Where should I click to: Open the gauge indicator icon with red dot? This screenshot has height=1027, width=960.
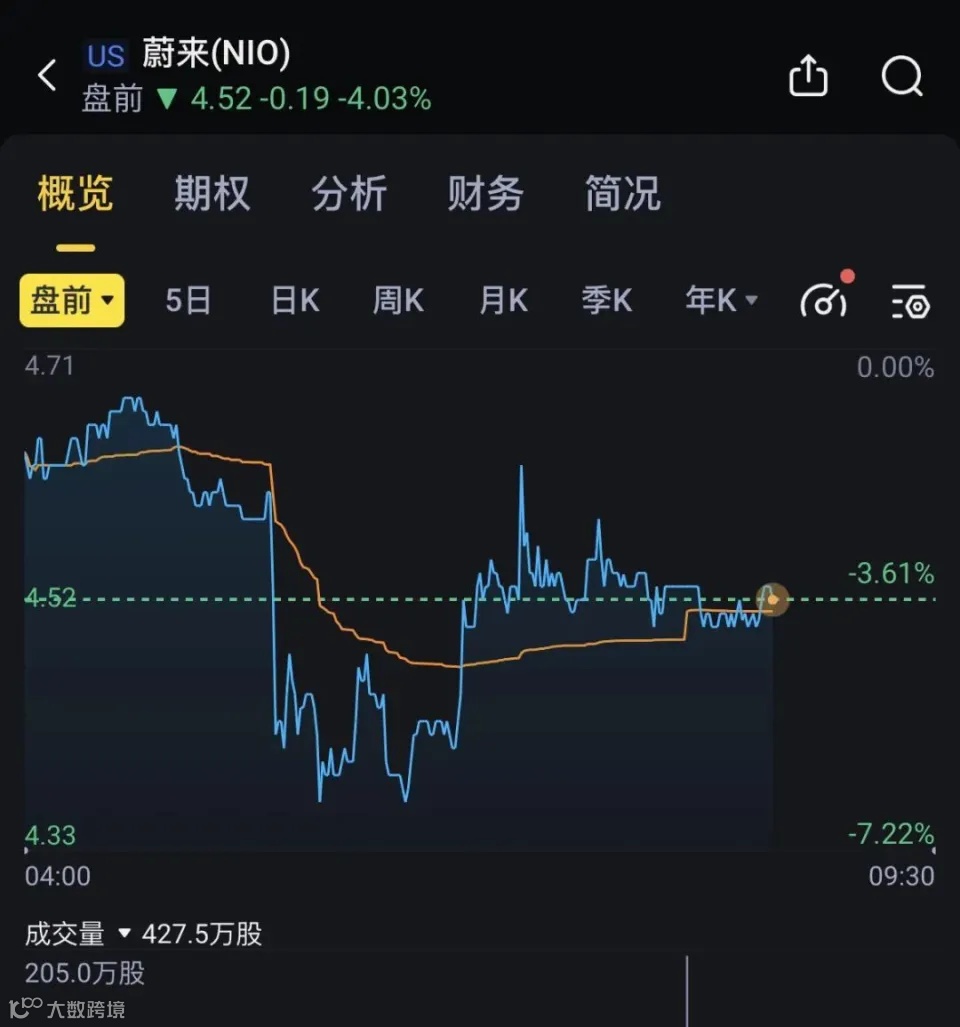(824, 300)
